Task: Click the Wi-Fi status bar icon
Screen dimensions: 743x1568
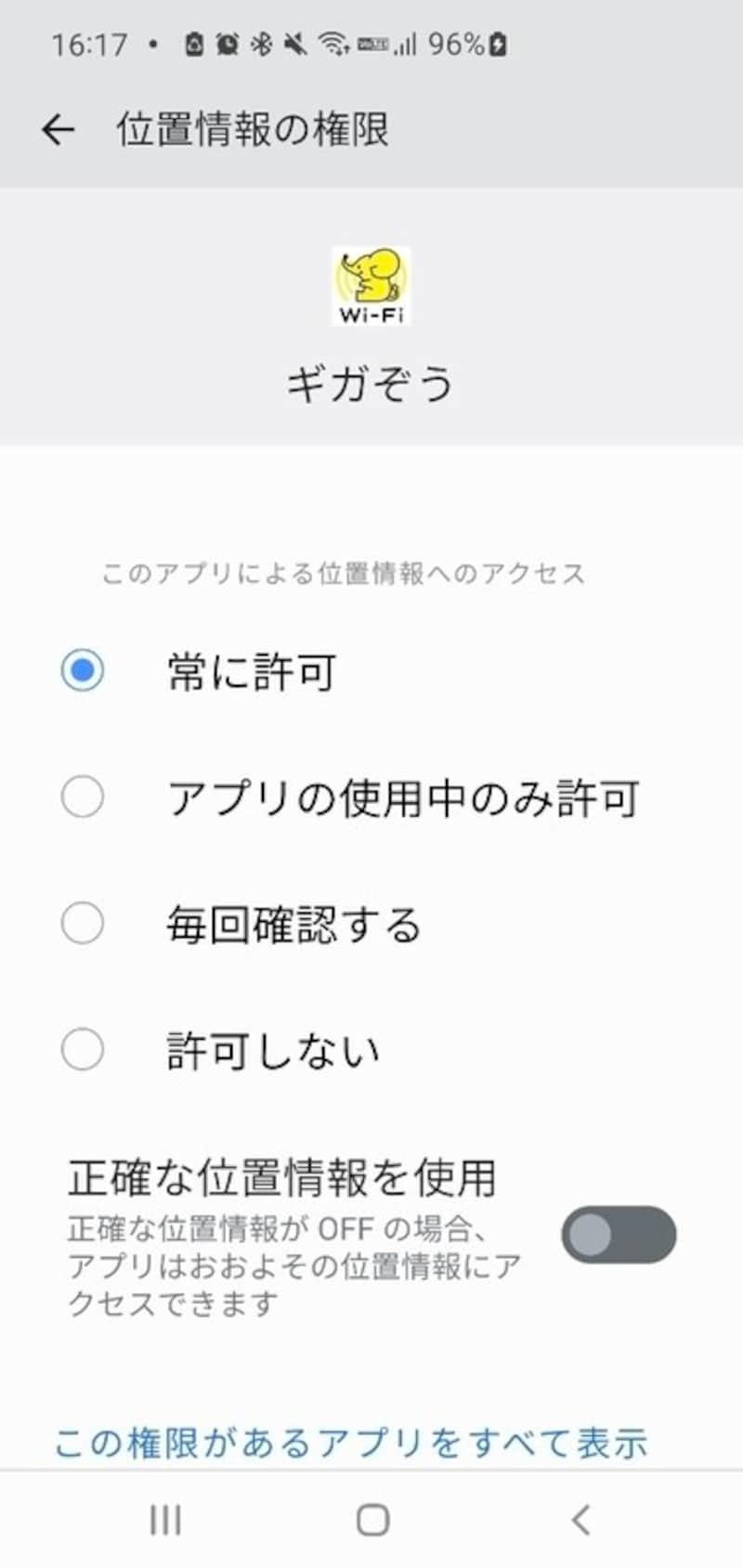Action: [x=331, y=42]
